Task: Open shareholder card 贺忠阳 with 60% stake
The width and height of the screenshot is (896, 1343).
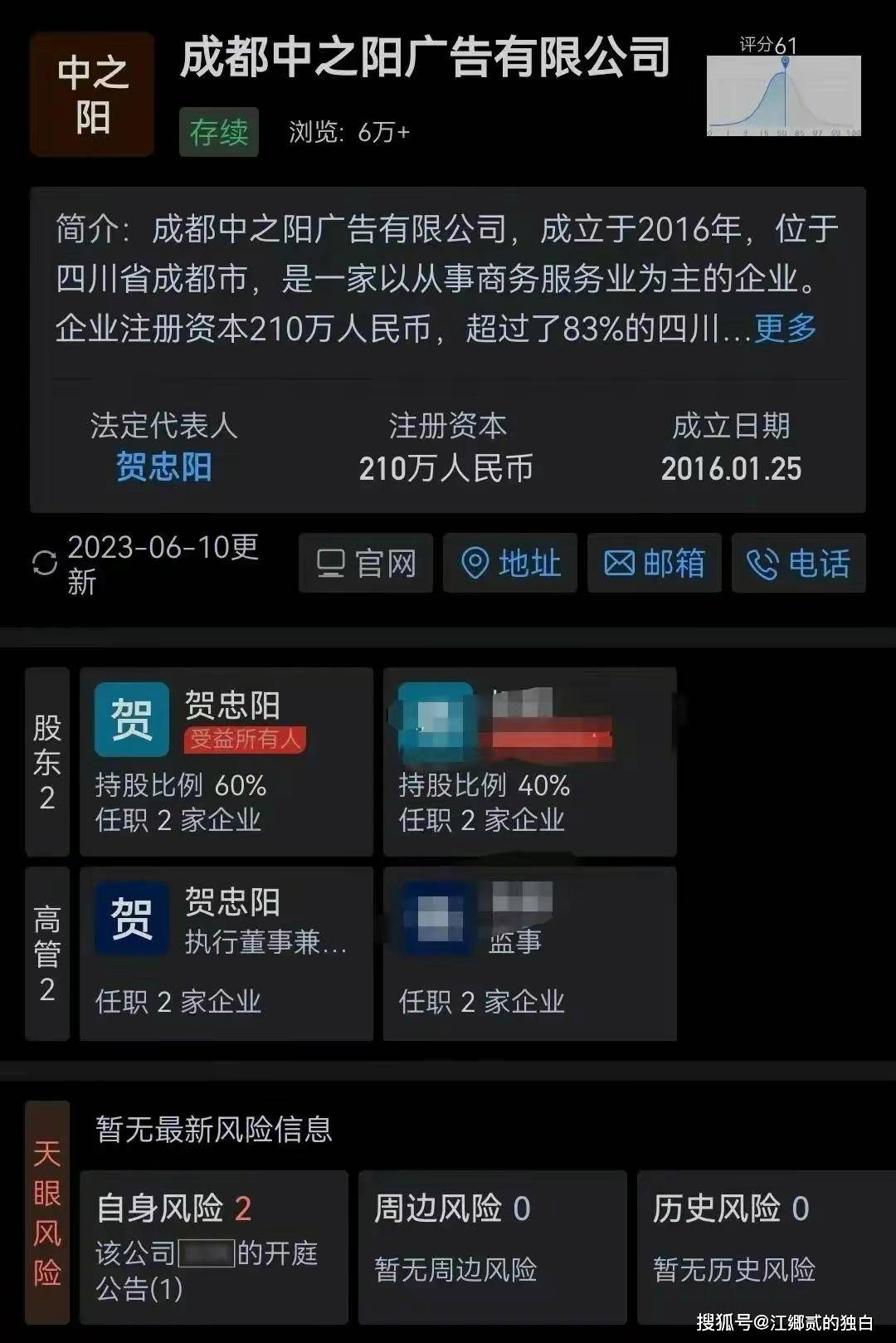Action: point(226,762)
